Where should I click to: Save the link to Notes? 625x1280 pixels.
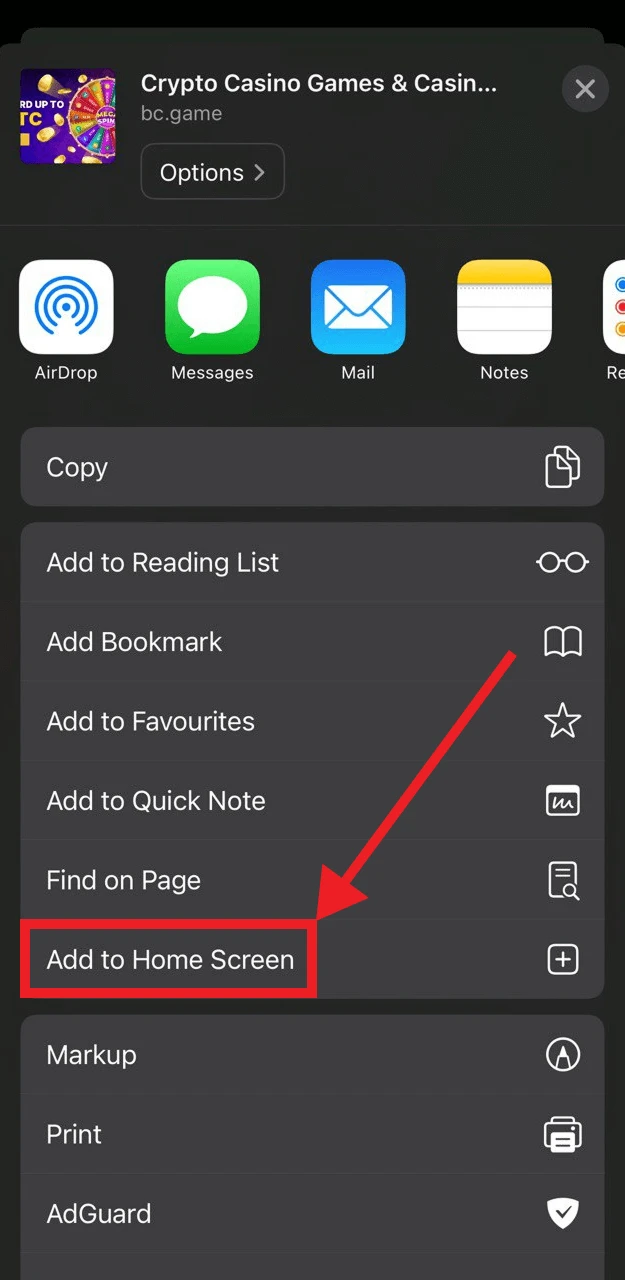coord(504,308)
